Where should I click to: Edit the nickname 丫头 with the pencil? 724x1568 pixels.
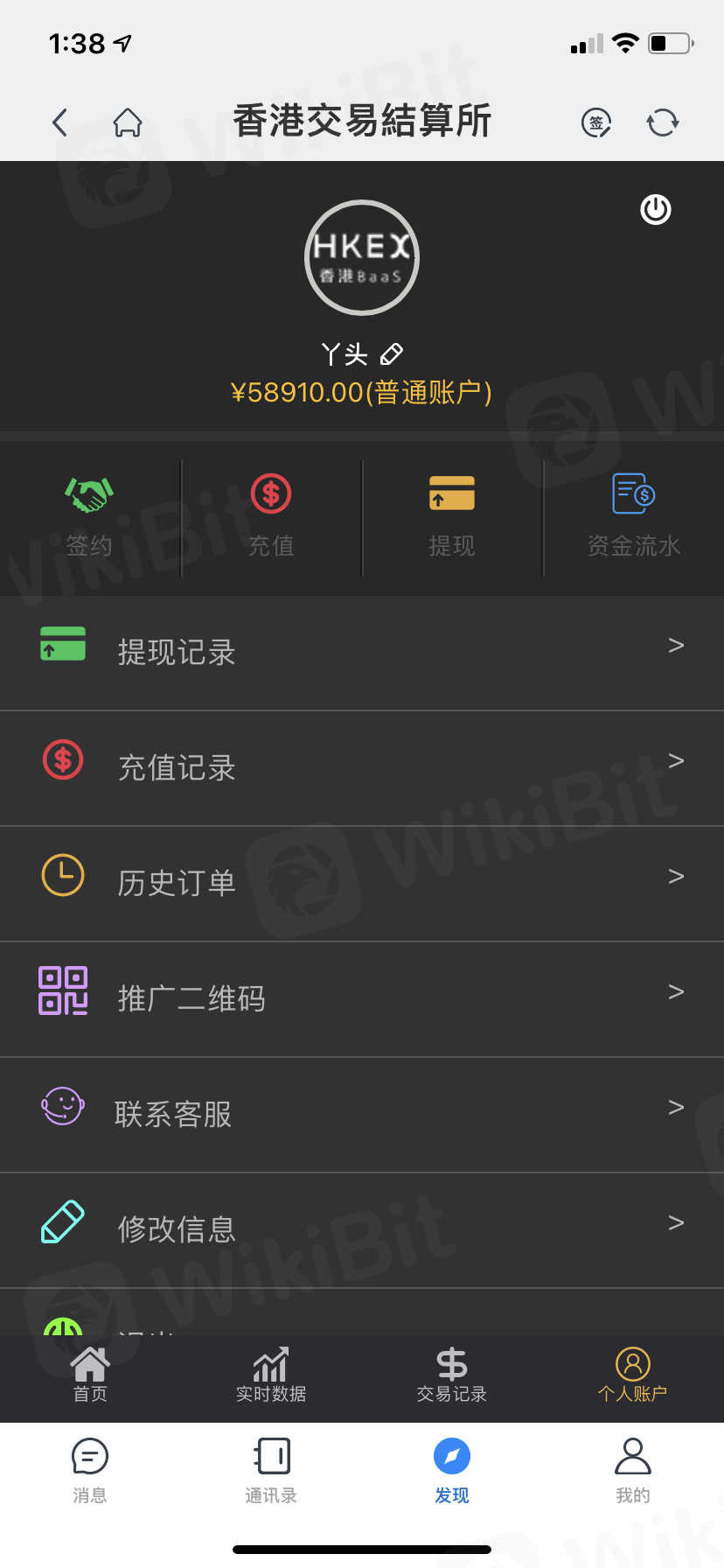point(392,354)
